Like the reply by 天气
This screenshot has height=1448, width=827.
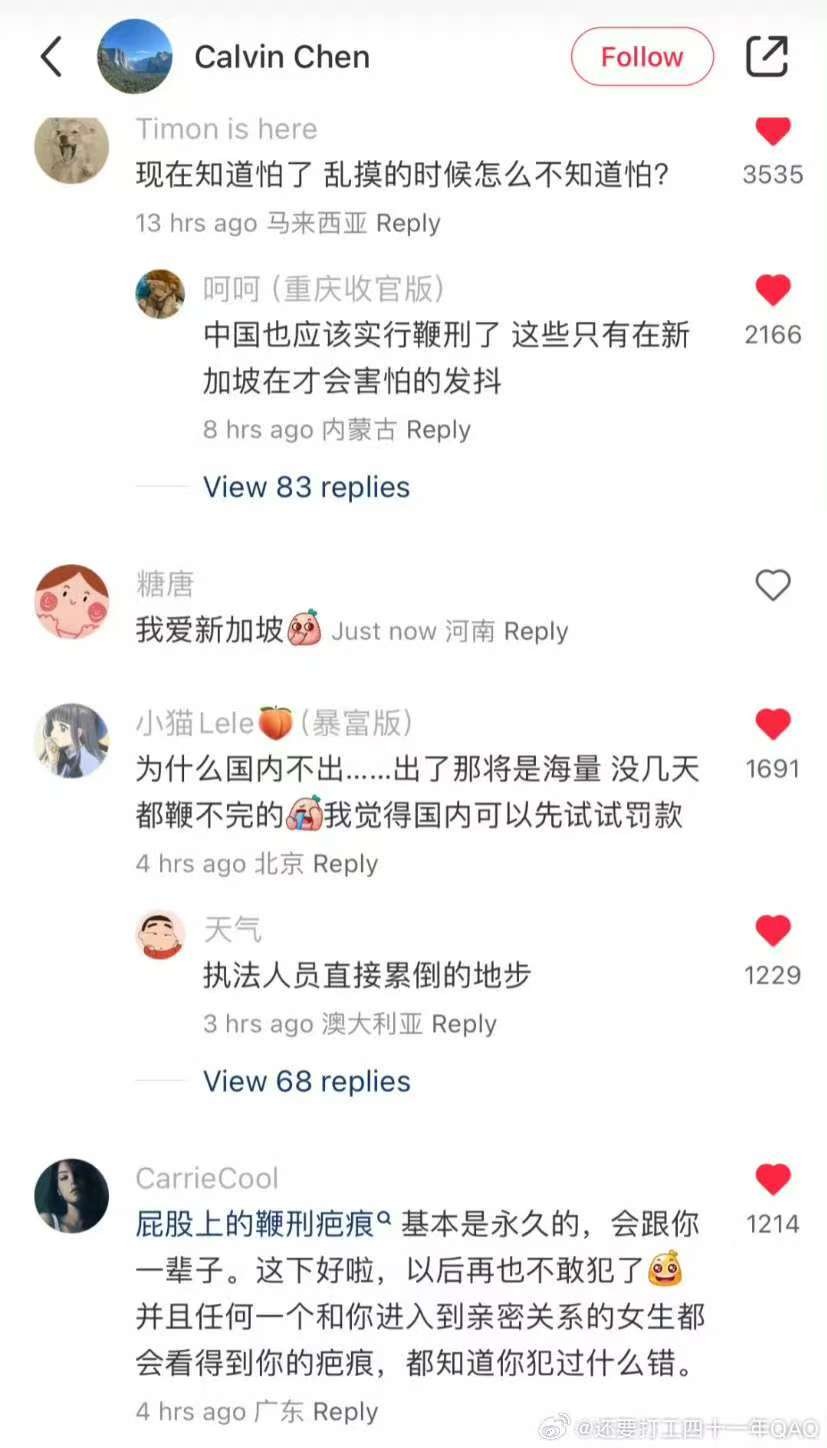coord(772,931)
